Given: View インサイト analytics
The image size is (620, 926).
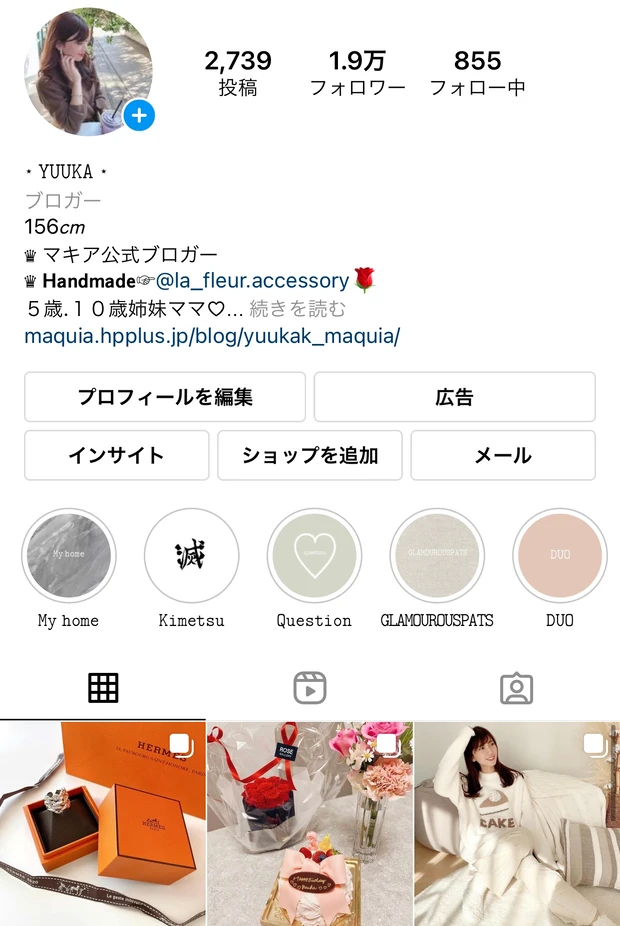Looking at the screenshot, I should 116,455.
